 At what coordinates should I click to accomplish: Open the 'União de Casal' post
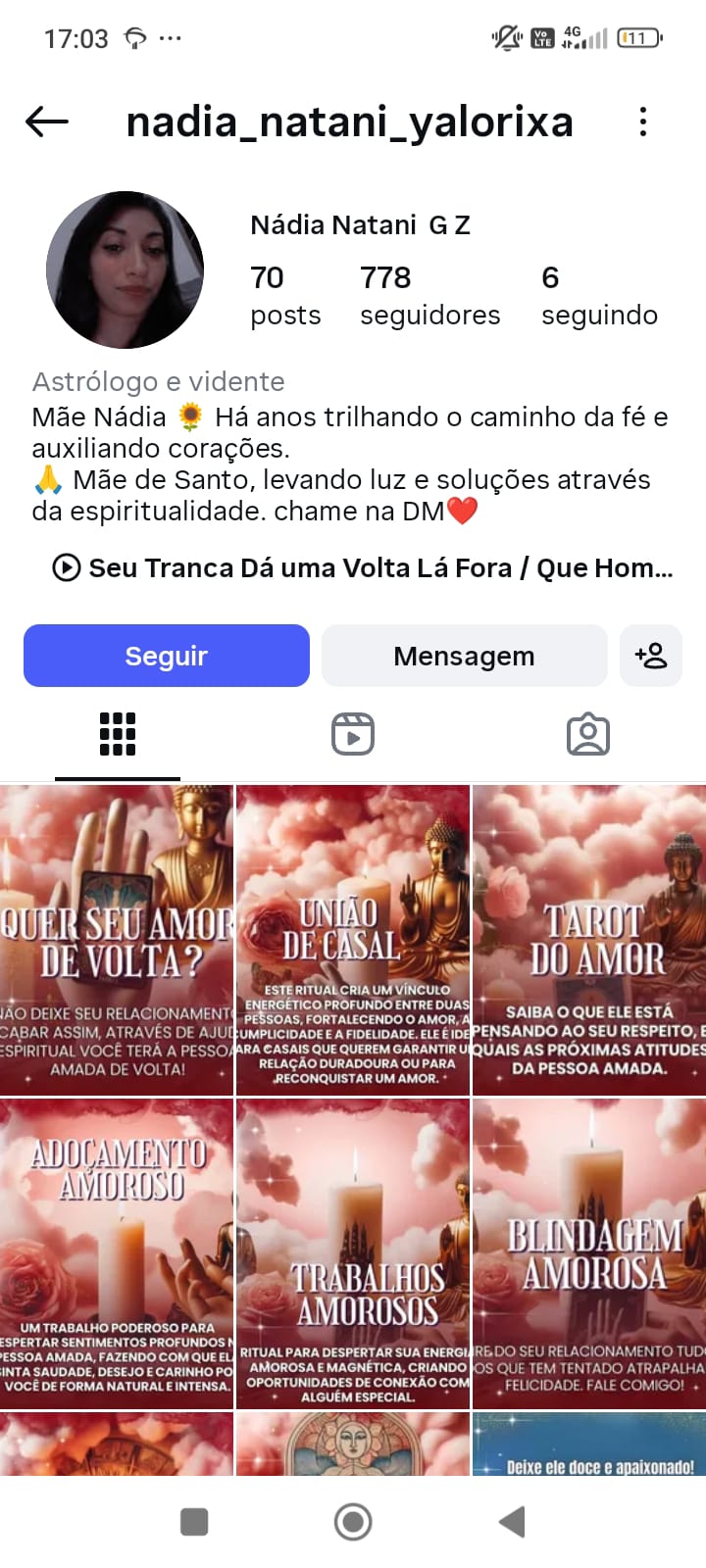coord(353,940)
